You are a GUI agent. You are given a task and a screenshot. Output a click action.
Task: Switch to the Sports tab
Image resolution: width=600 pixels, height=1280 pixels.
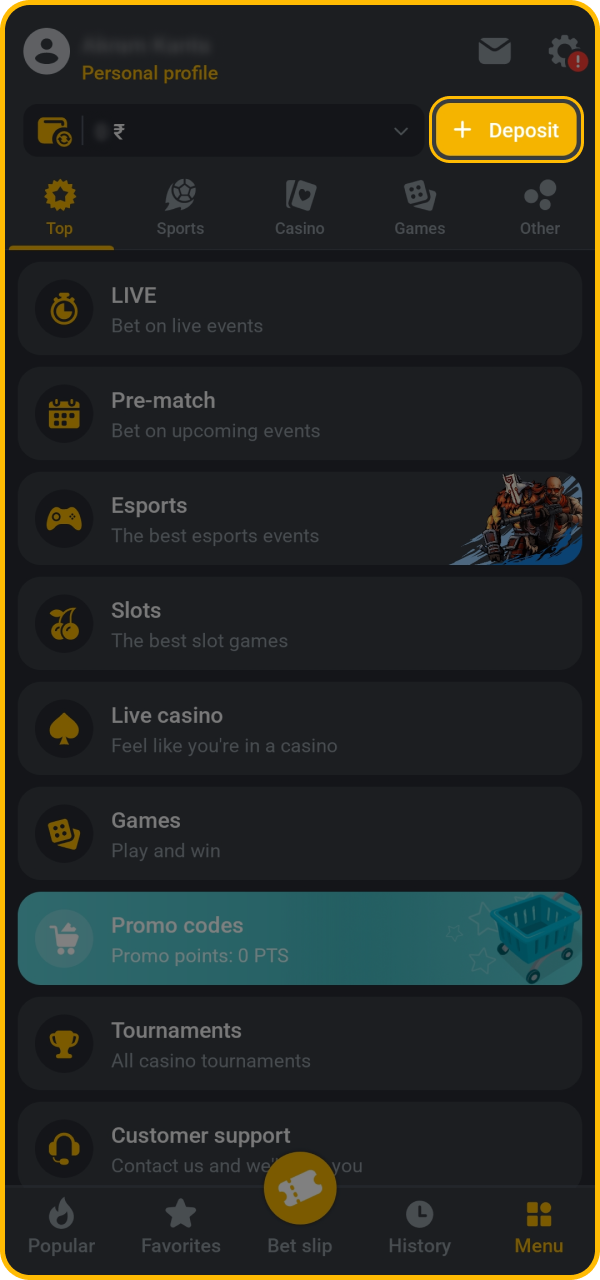tap(180, 208)
